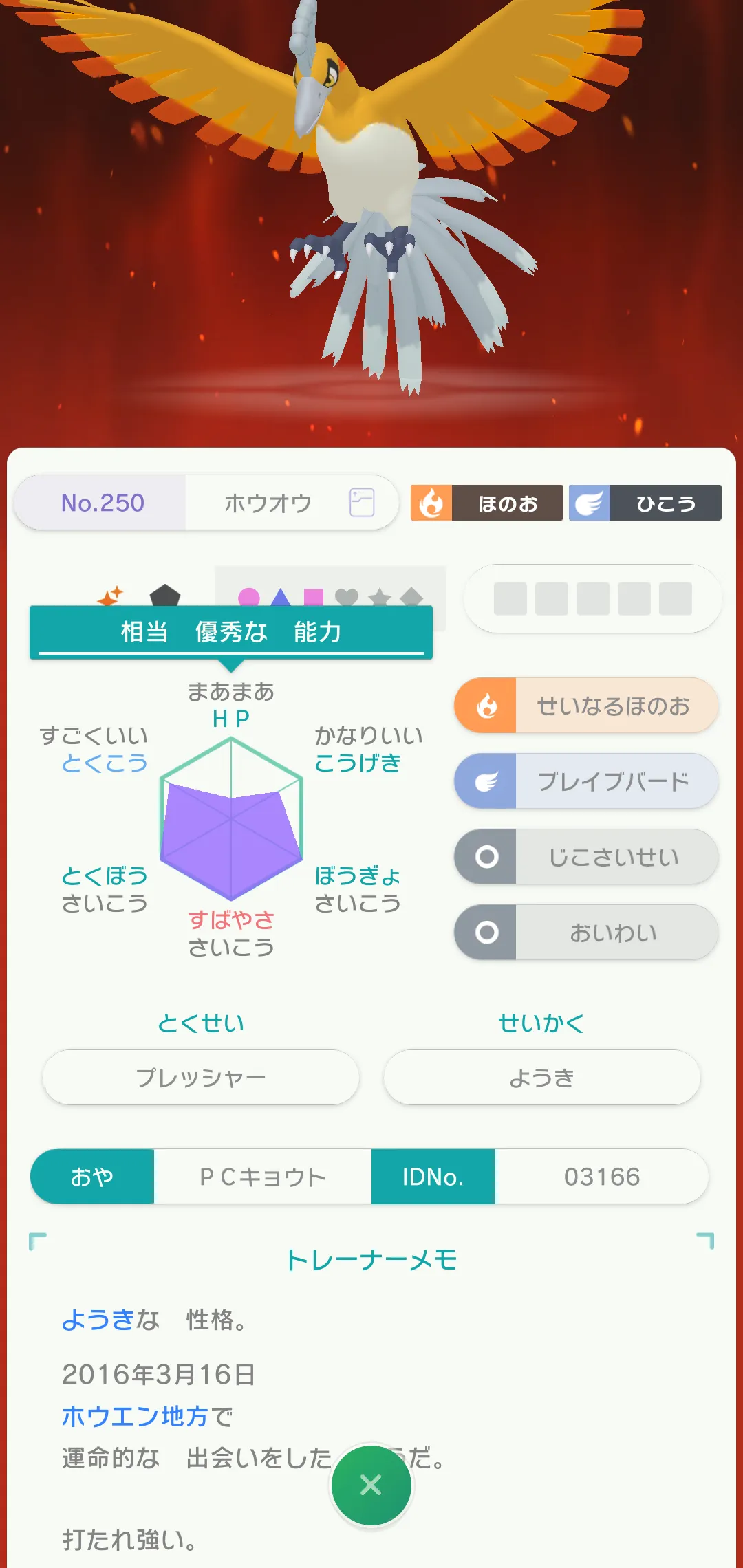Open the empty label boxes panel
The height and width of the screenshot is (1568, 743).
[x=592, y=598]
